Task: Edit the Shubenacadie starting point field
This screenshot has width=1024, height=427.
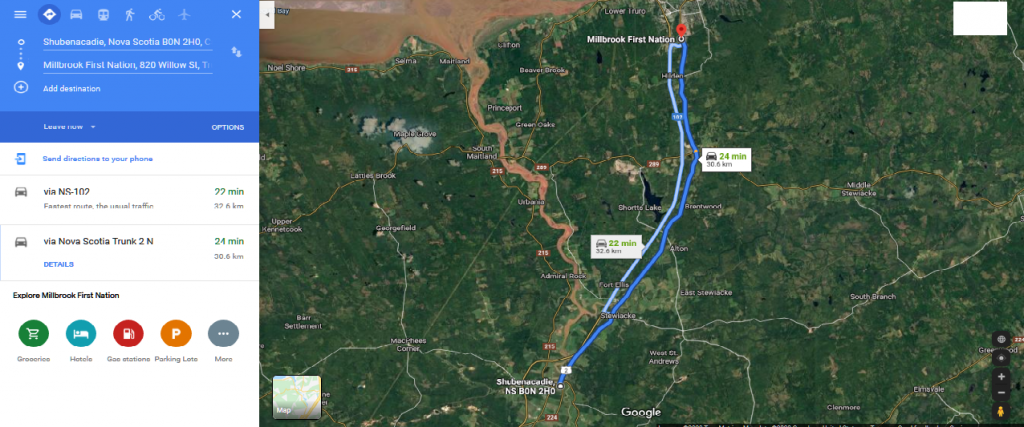Action: [x=125, y=42]
